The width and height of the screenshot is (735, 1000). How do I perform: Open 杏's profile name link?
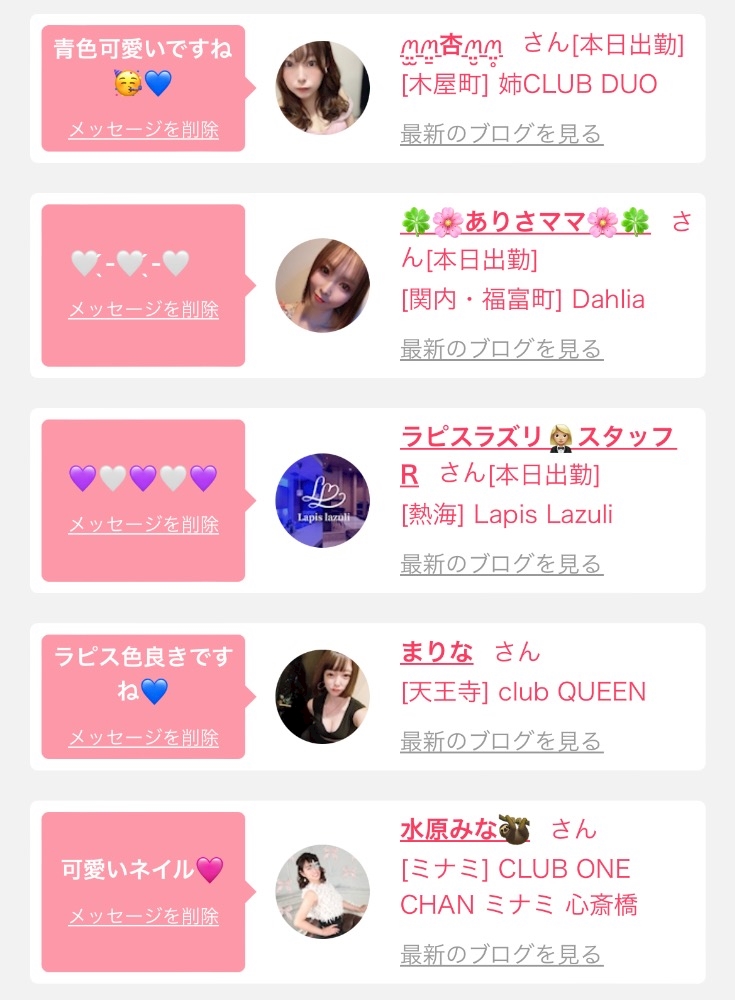455,44
